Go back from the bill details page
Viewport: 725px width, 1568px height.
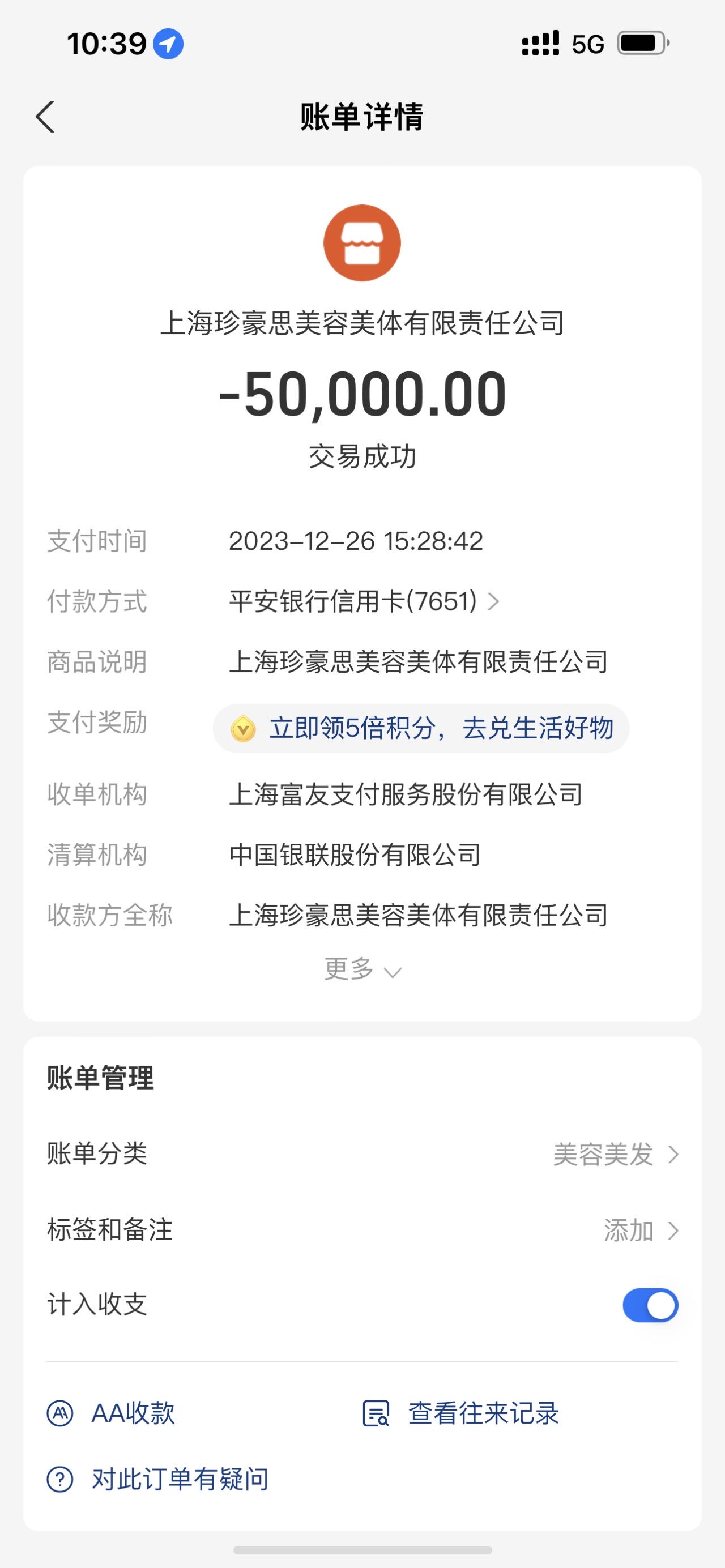[x=46, y=116]
